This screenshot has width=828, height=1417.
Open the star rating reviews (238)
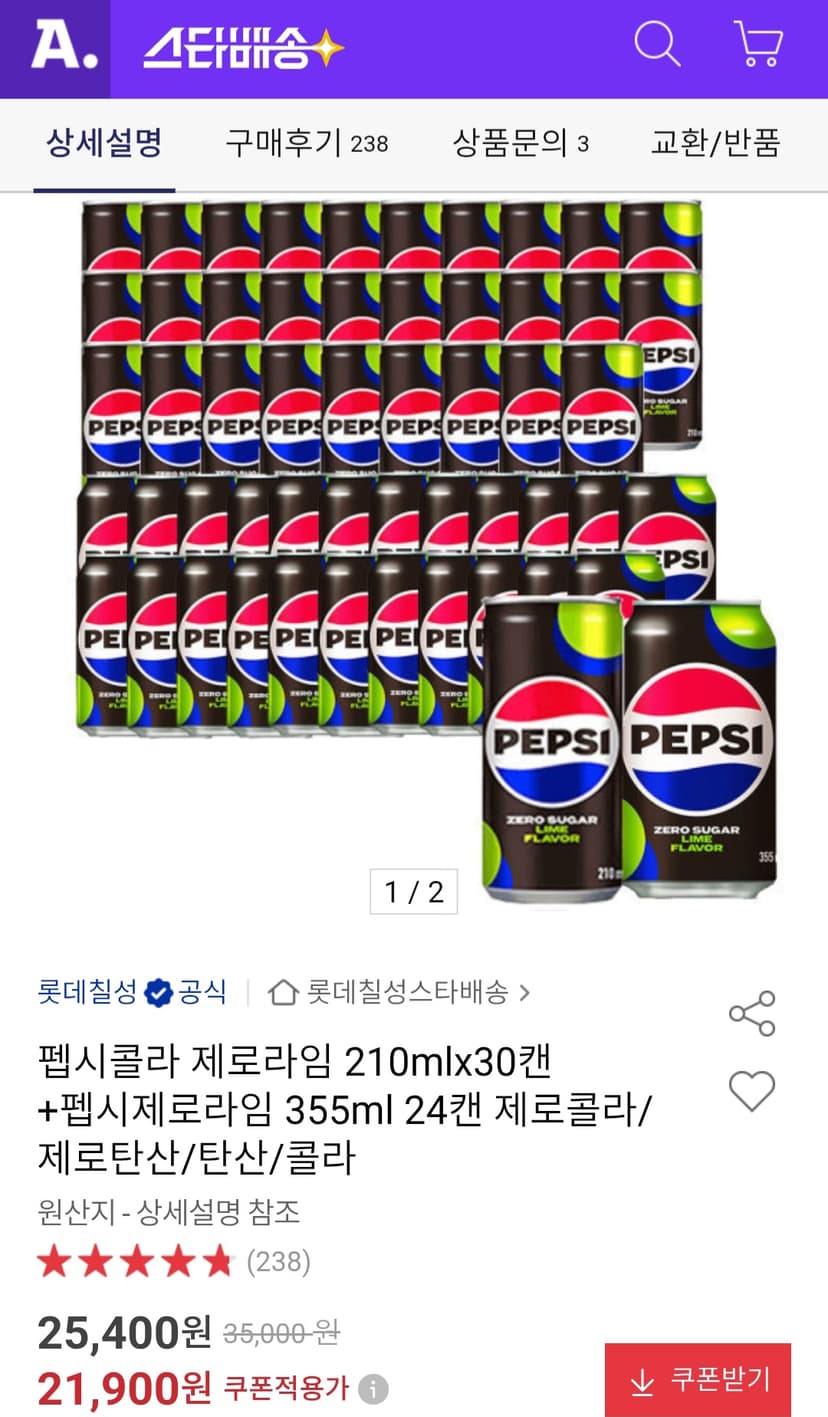point(174,1262)
